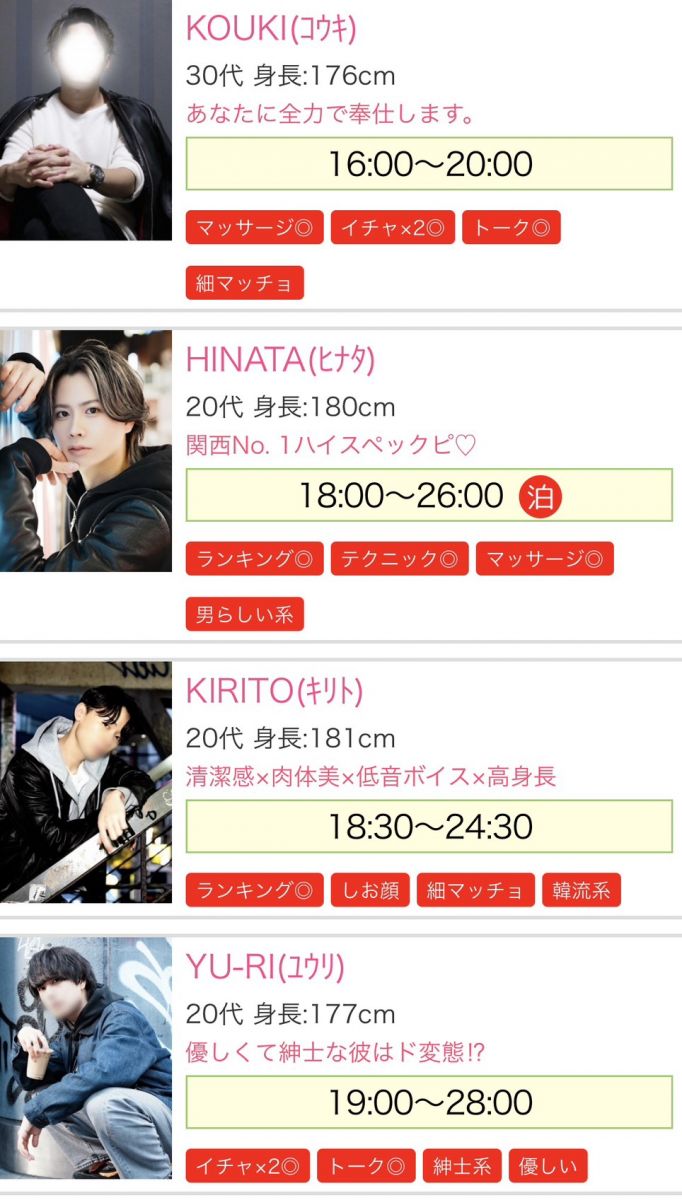Tap the 優しい tag under YU-RI
The image size is (682, 1200).
click(x=548, y=1166)
